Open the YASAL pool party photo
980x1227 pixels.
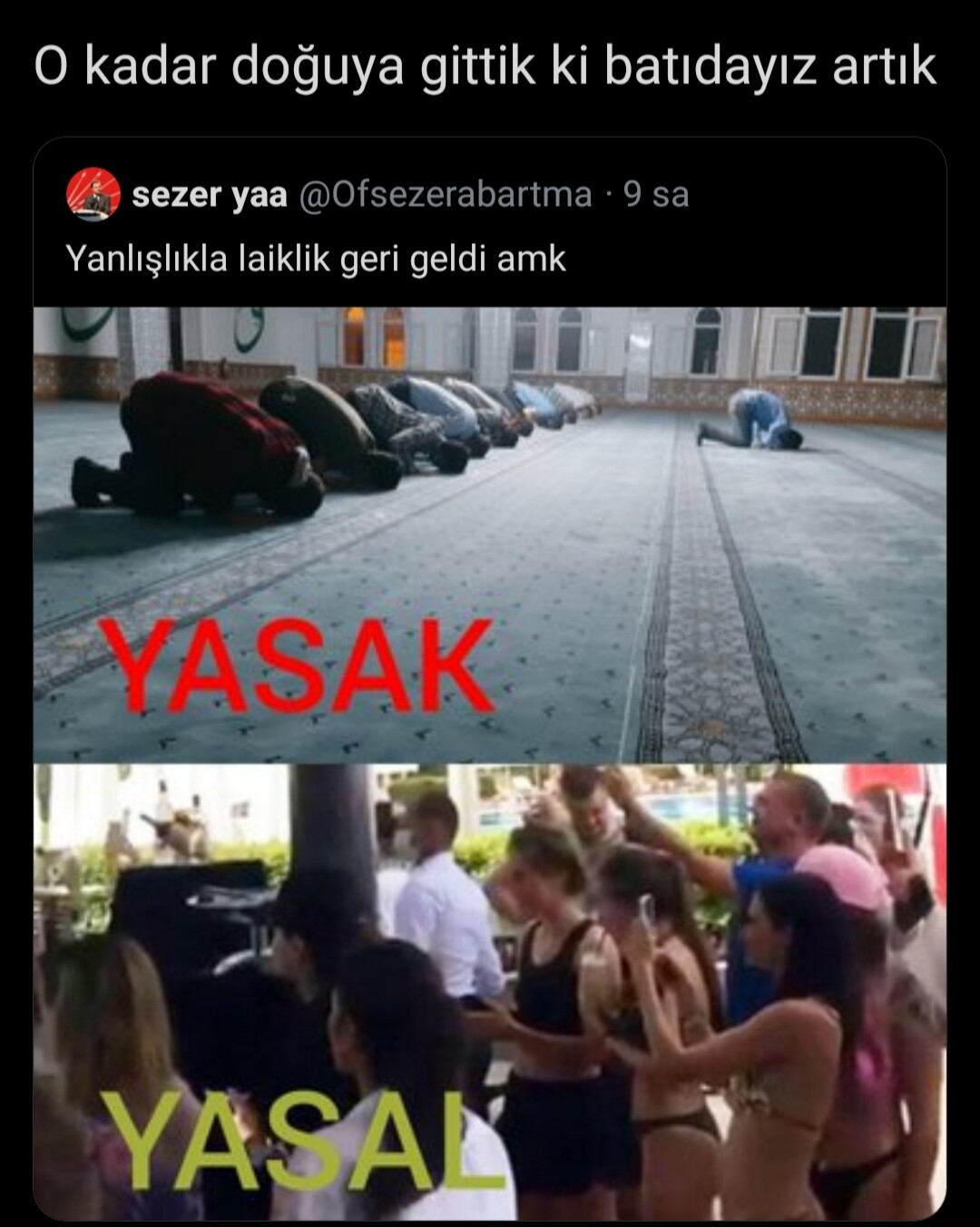(490, 991)
